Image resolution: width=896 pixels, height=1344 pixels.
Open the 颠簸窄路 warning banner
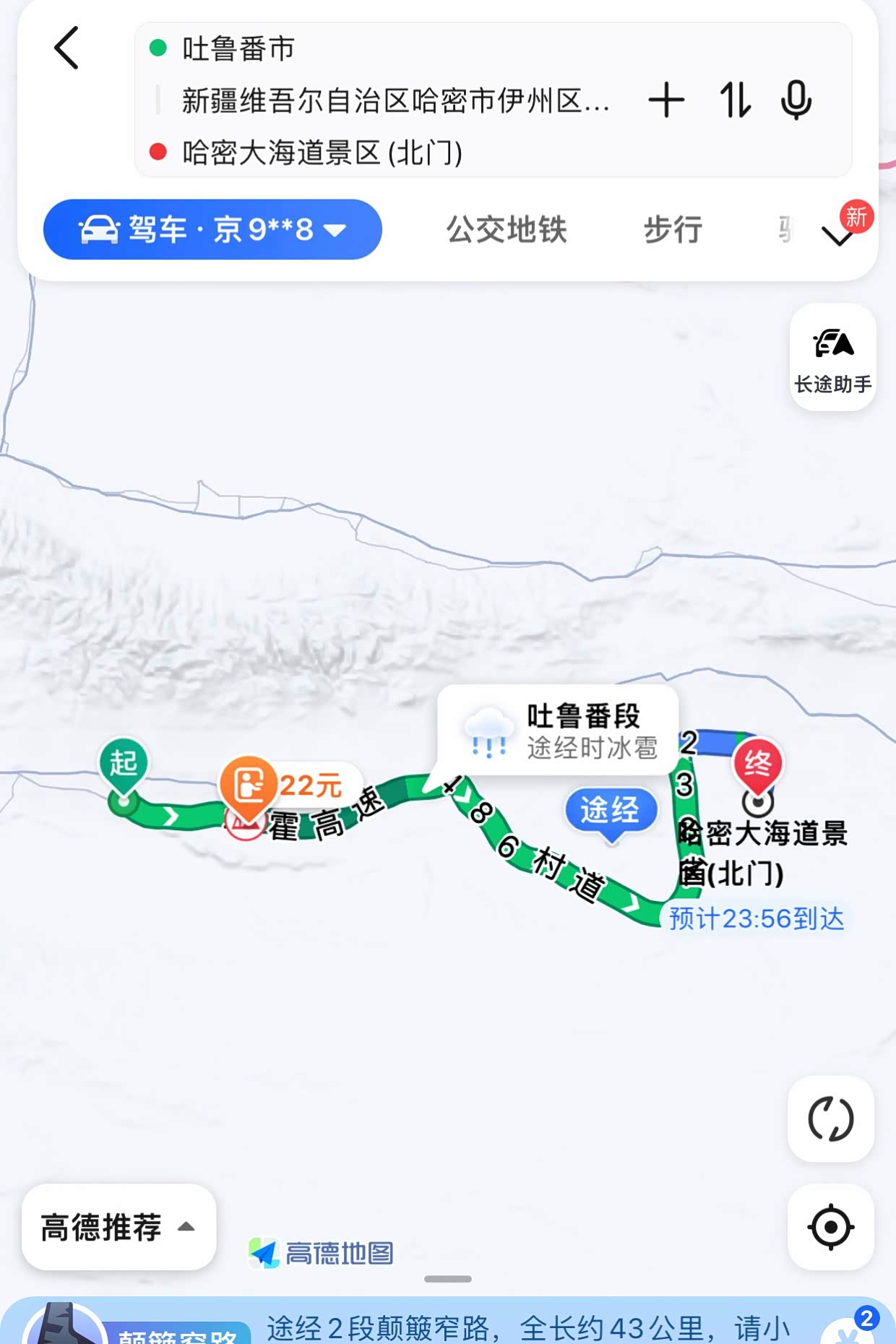[x=448, y=1322]
